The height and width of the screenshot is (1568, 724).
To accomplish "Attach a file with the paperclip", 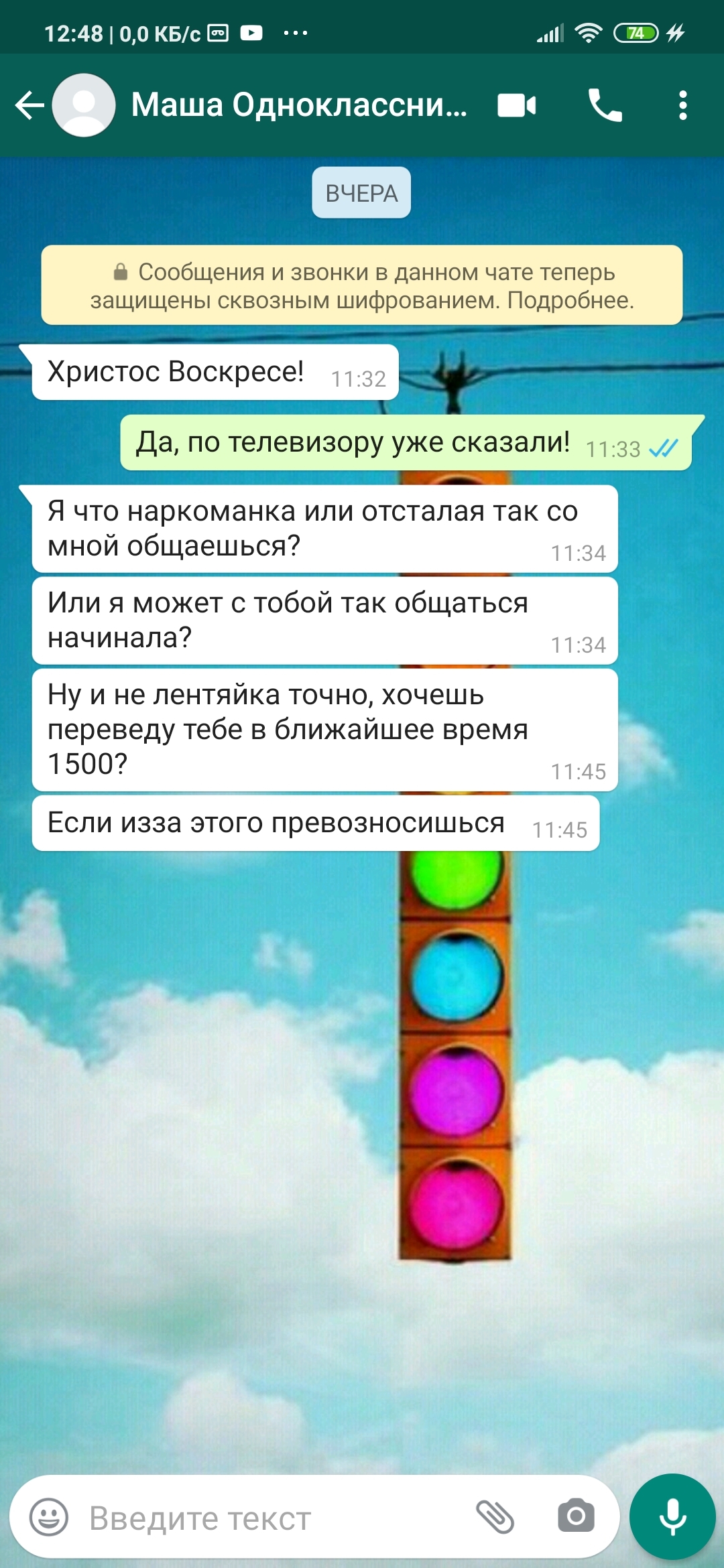I will click(495, 1517).
